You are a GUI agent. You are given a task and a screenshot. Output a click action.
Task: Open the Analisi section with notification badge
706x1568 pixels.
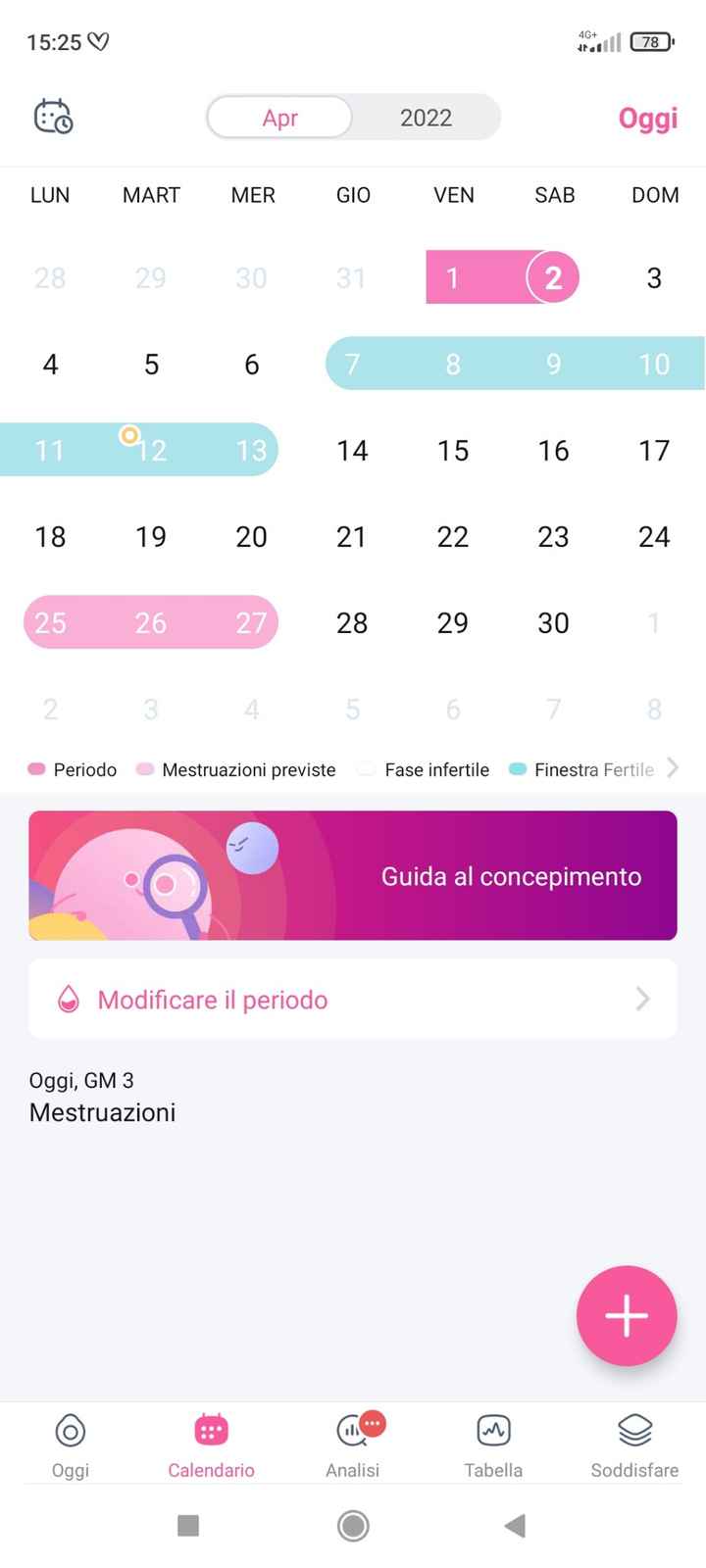pyautogui.click(x=352, y=1431)
